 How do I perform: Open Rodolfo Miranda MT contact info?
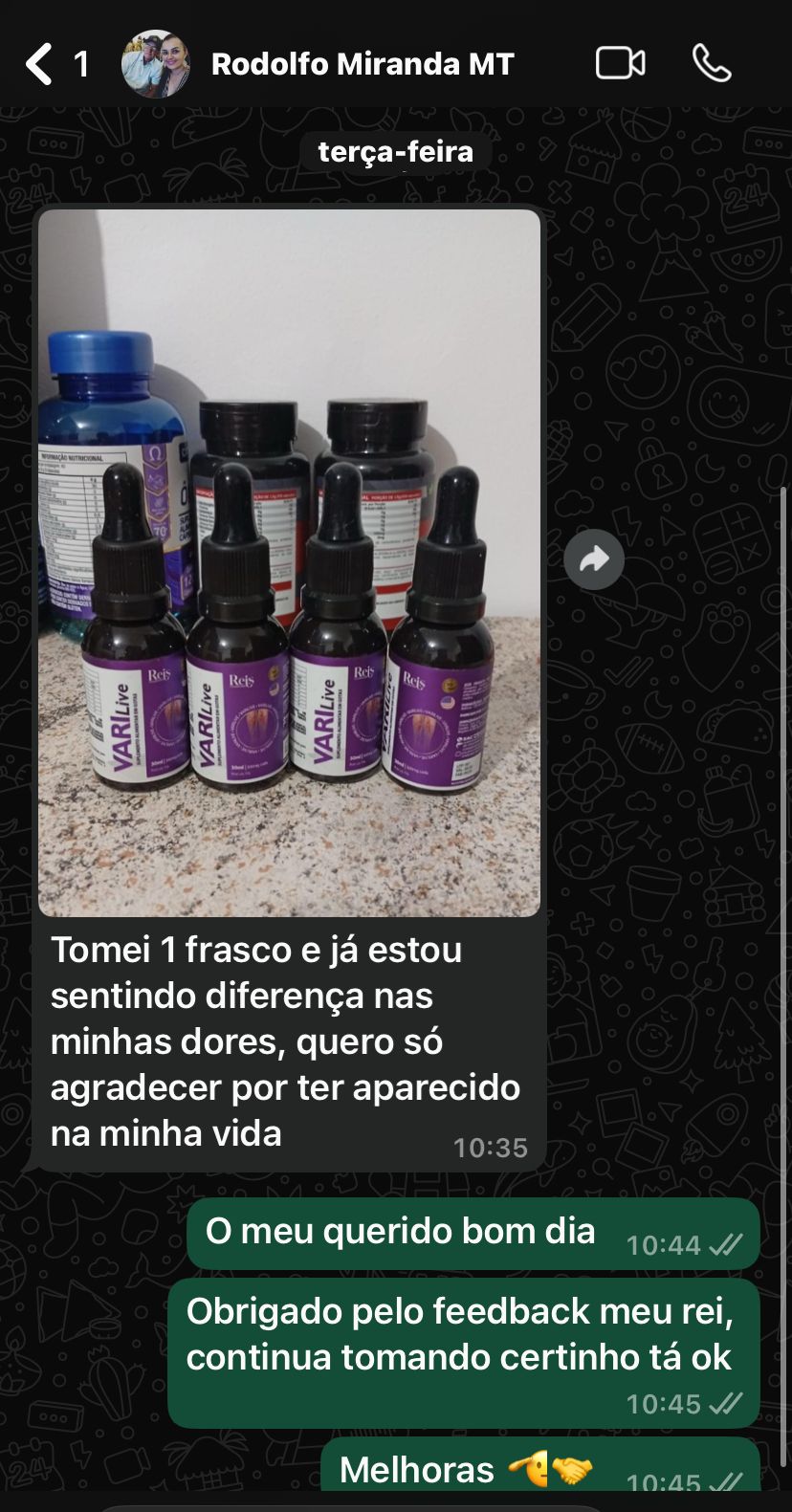[363, 64]
